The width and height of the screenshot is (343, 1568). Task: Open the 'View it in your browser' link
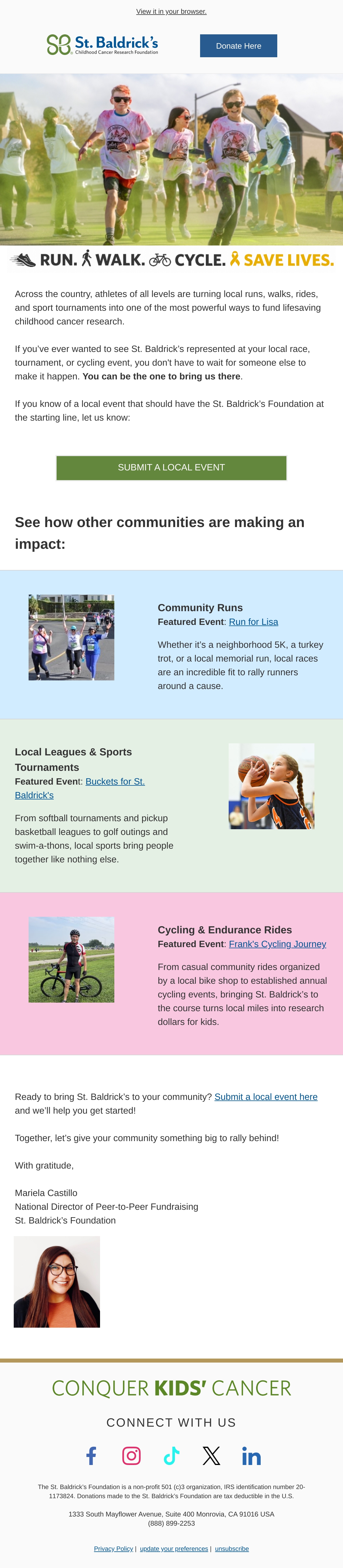coord(171,11)
